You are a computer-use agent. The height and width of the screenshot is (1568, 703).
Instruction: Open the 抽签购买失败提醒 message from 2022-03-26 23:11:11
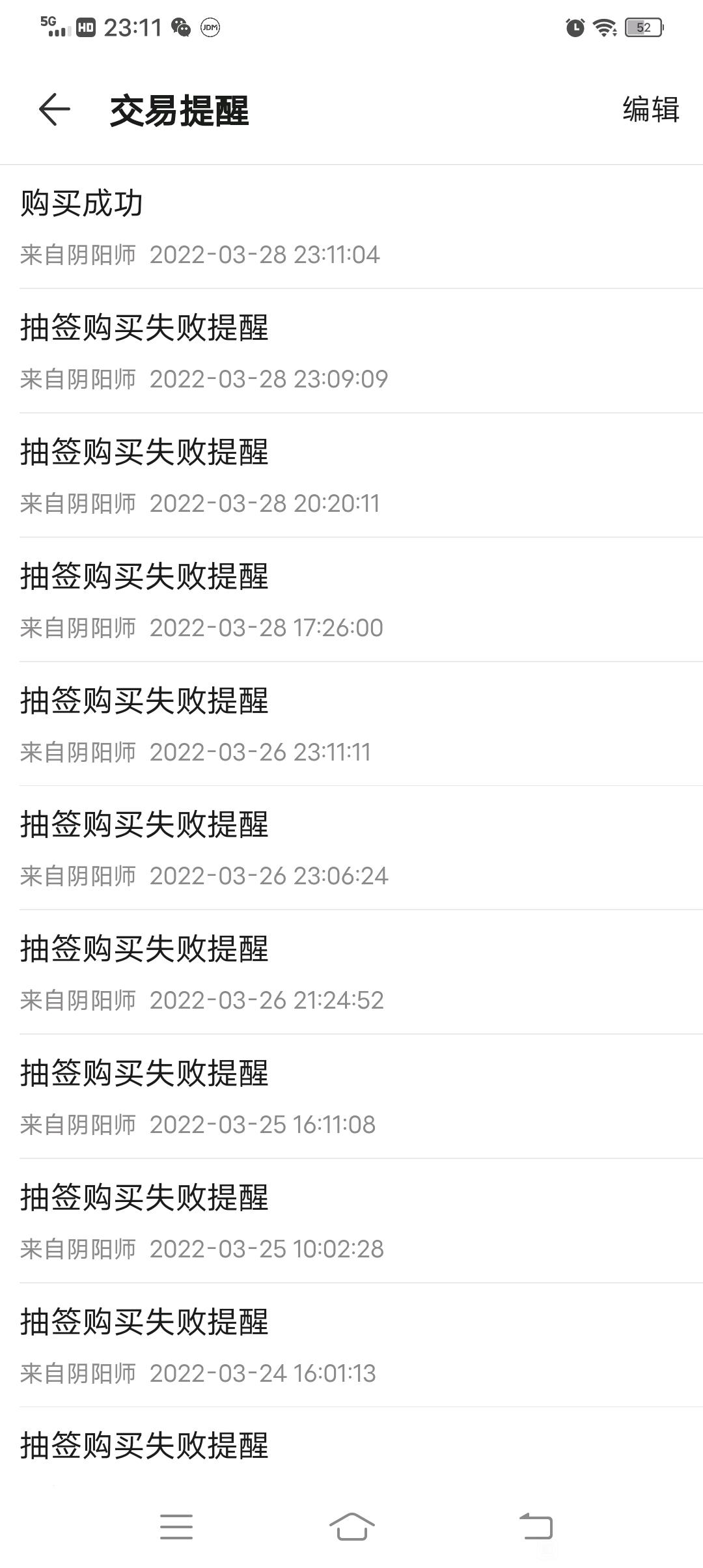pos(351,723)
